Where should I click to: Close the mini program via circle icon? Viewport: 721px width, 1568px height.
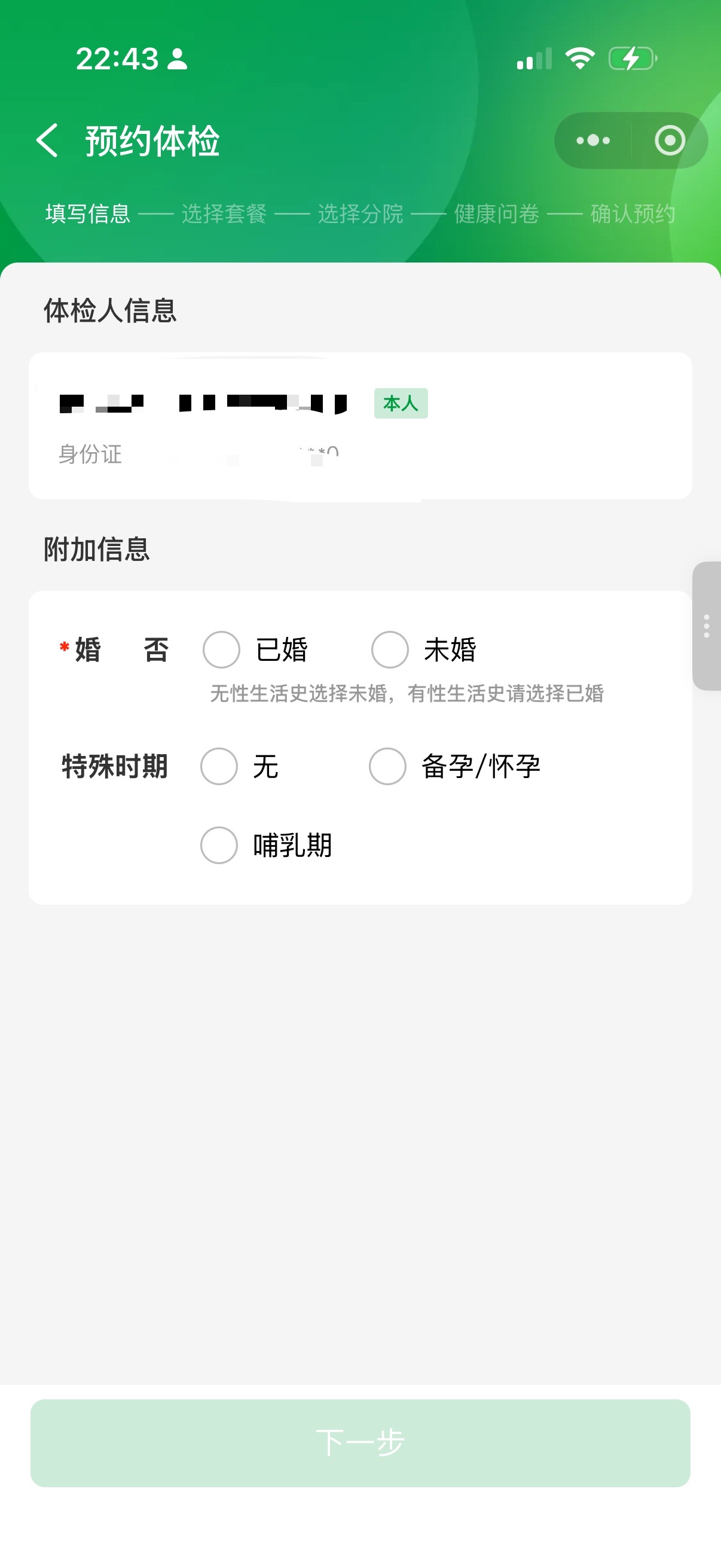click(x=670, y=141)
